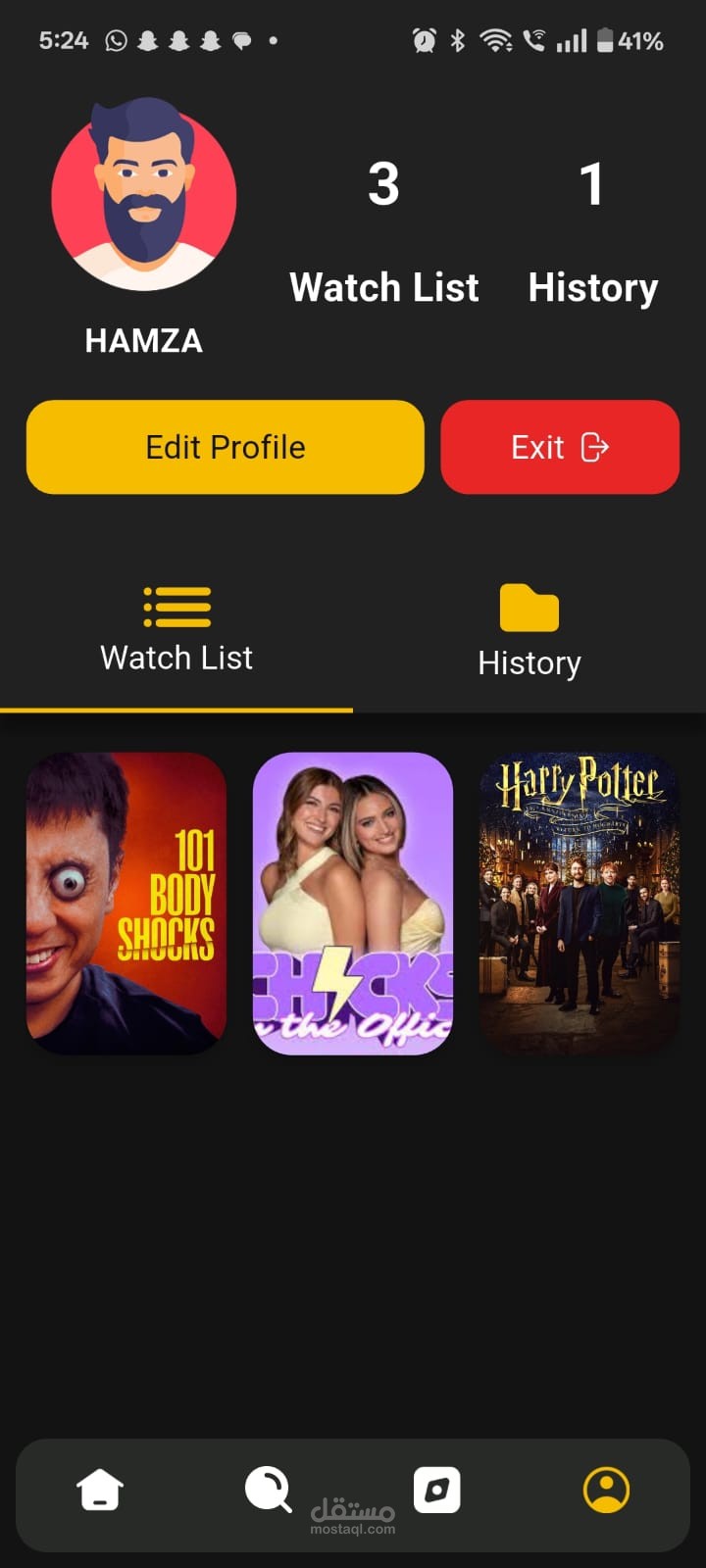Exit the account with the red button
Screen dimensions: 706x1568
(559, 447)
